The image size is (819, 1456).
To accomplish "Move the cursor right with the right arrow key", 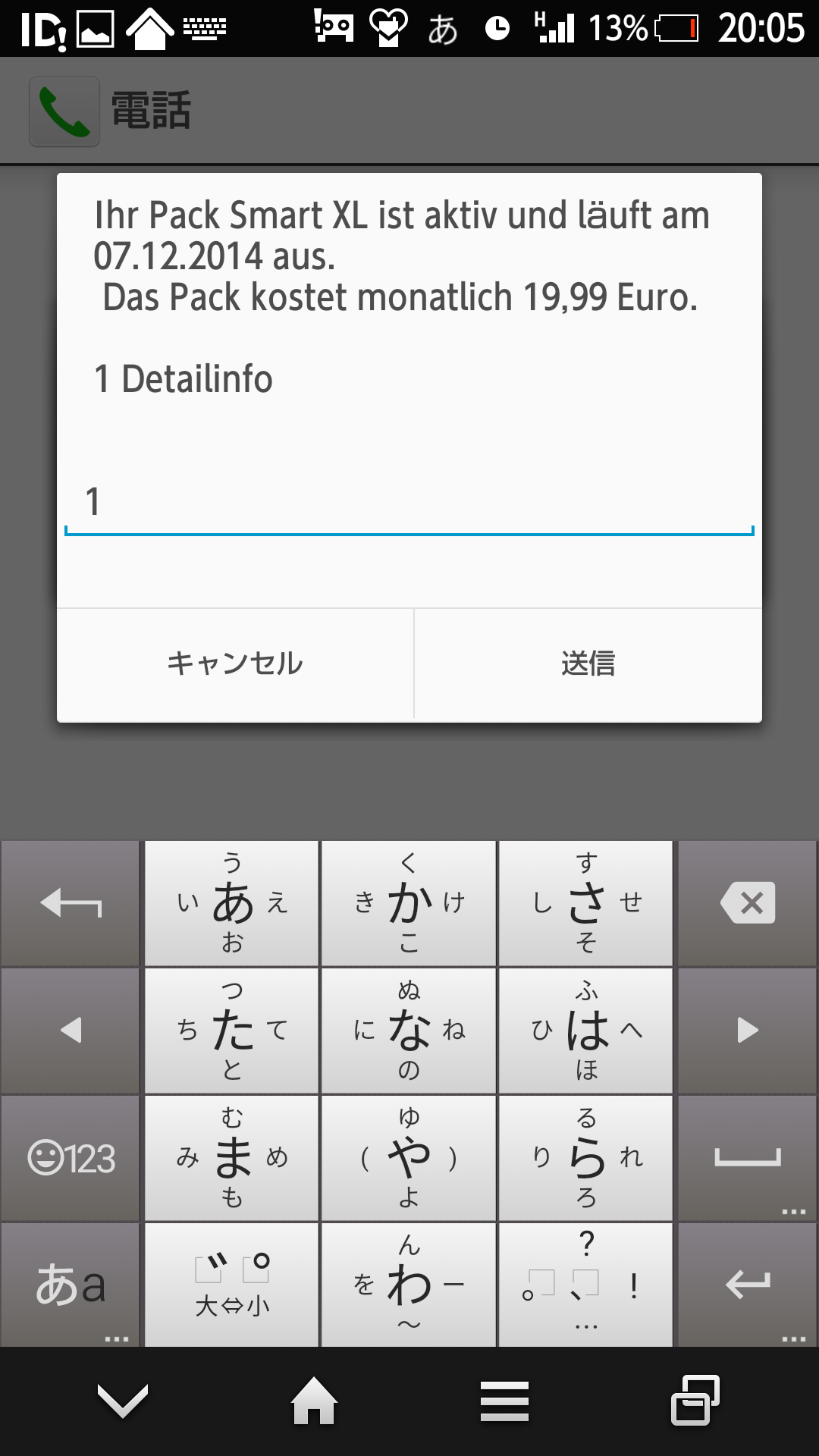I will pos(748,1030).
